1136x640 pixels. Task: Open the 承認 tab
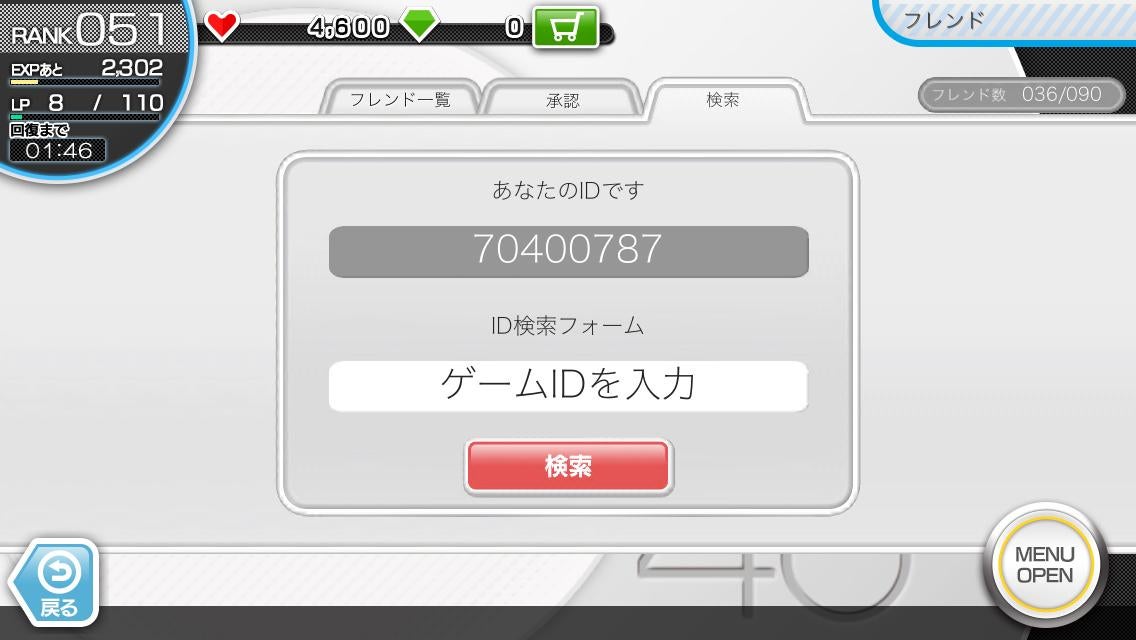click(x=562, y=100)
